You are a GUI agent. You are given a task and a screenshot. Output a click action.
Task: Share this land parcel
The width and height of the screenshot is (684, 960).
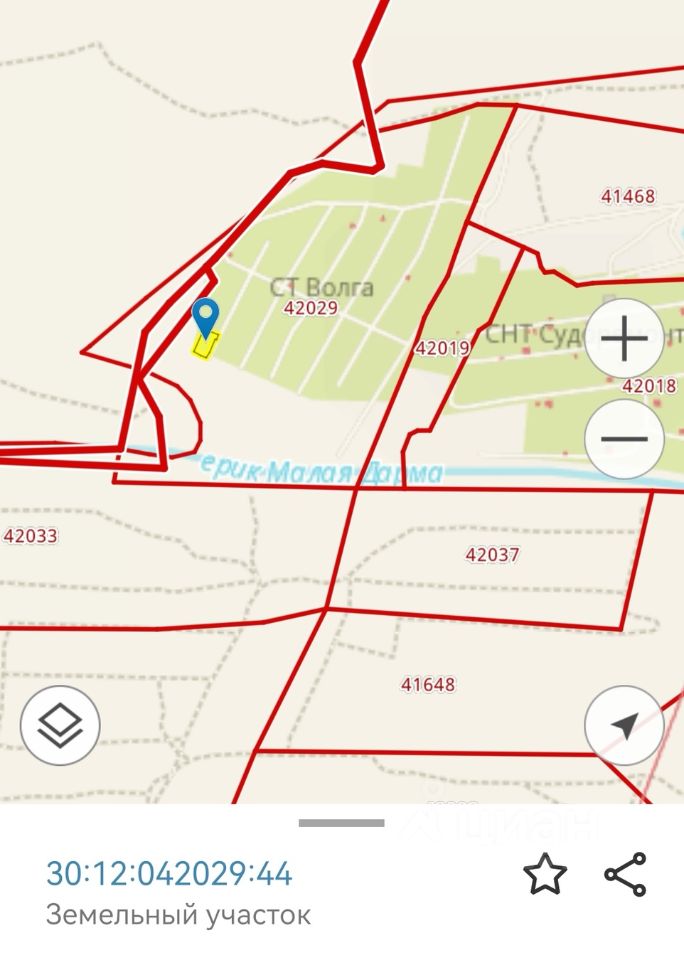coord(626,875)
